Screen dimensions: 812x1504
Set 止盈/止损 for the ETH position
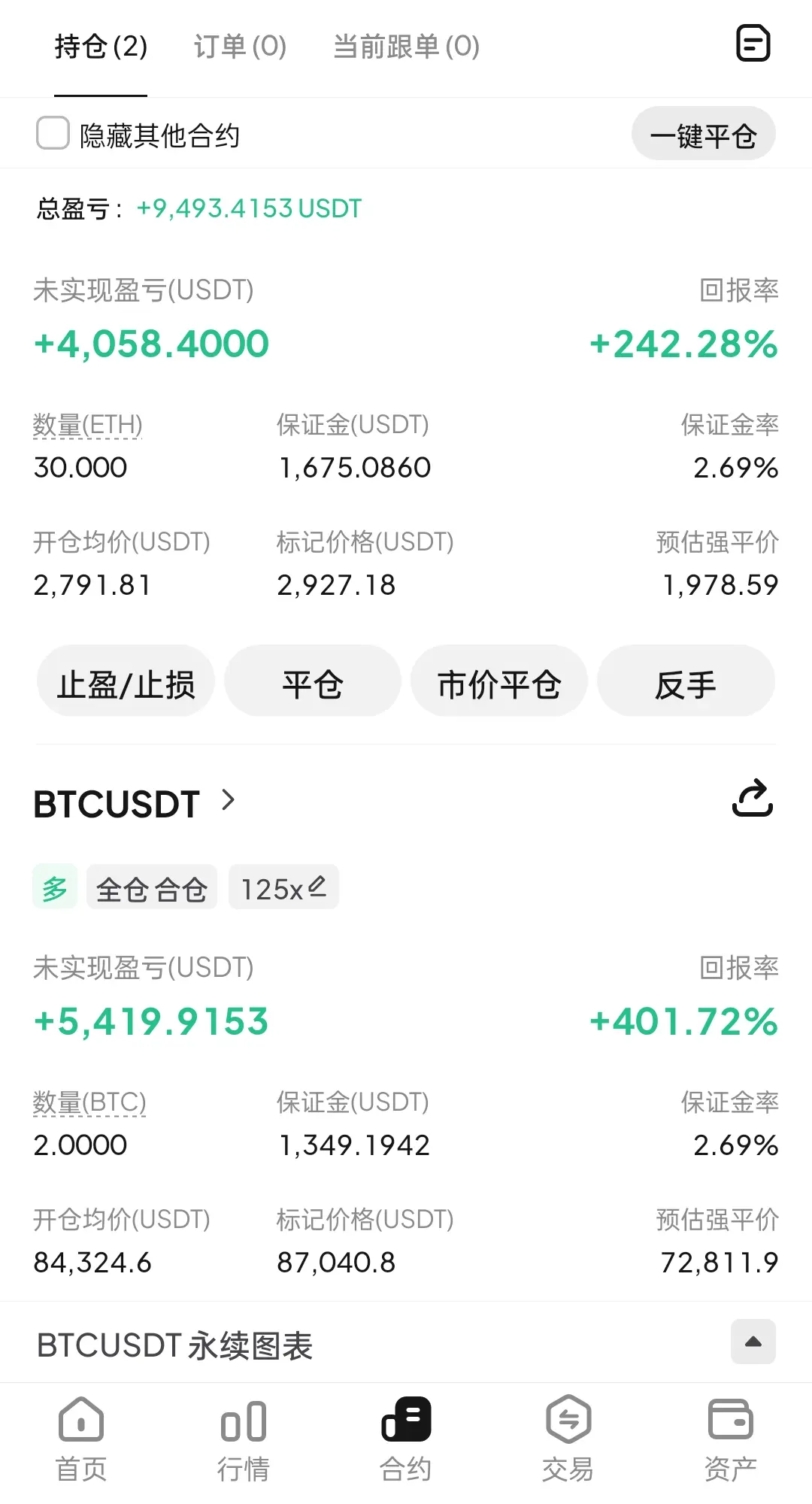tap(126, 682)
